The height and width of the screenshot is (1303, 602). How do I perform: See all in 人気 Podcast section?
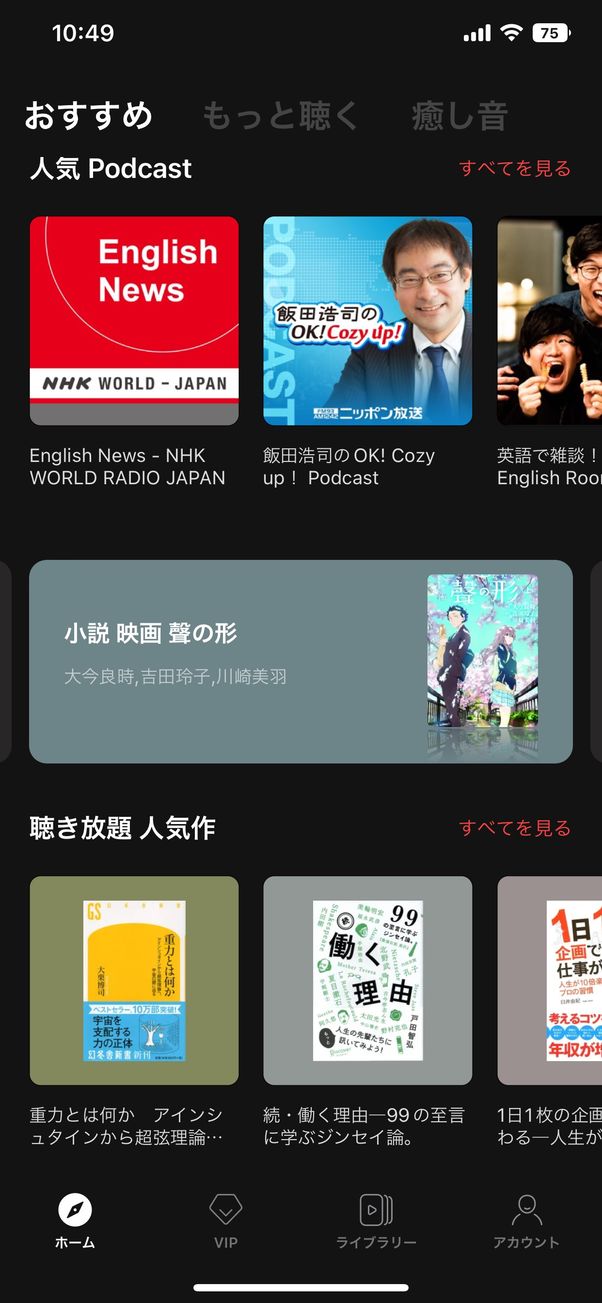[x=514, y=168]
